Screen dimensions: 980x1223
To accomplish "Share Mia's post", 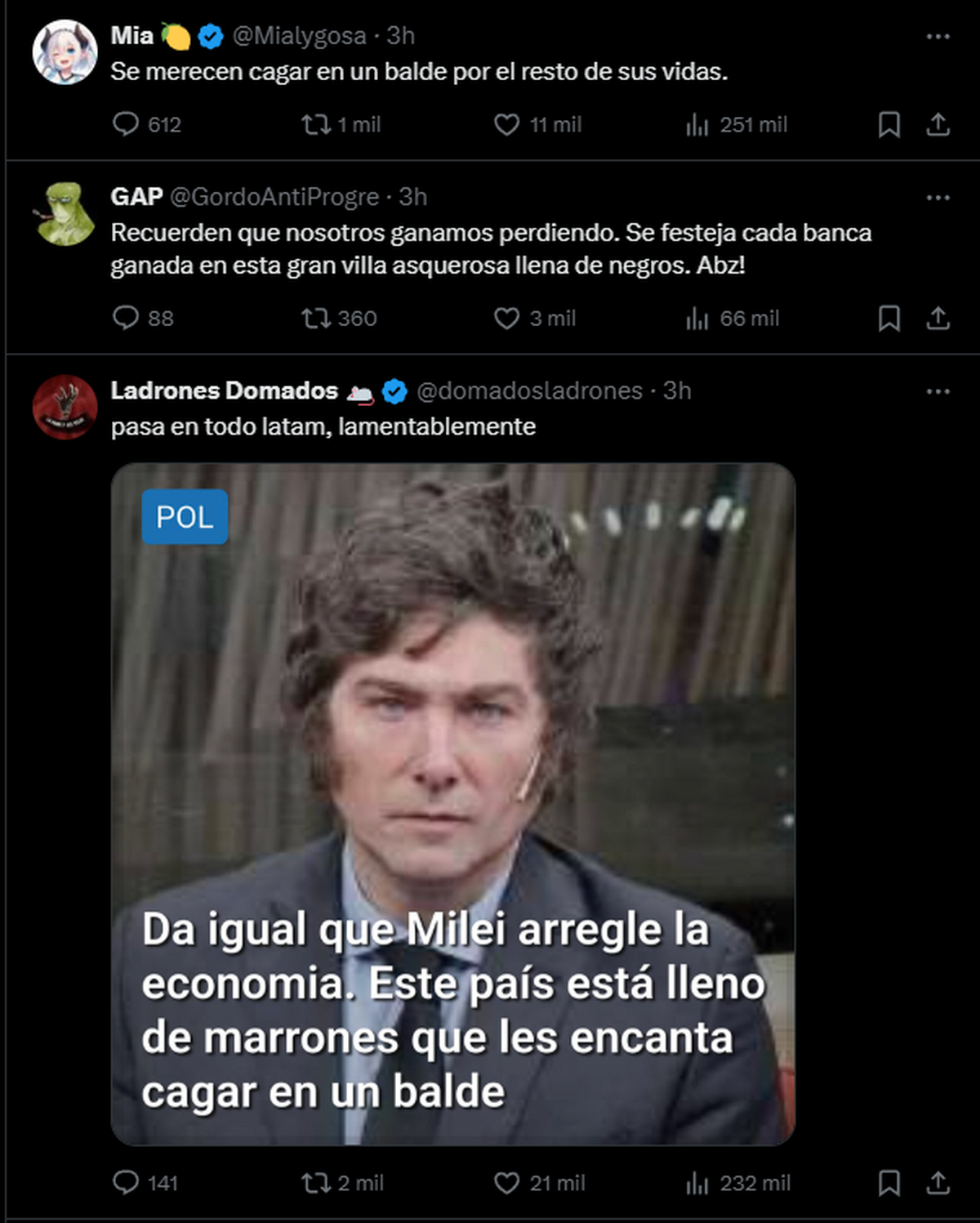I will tap(938, 124).
